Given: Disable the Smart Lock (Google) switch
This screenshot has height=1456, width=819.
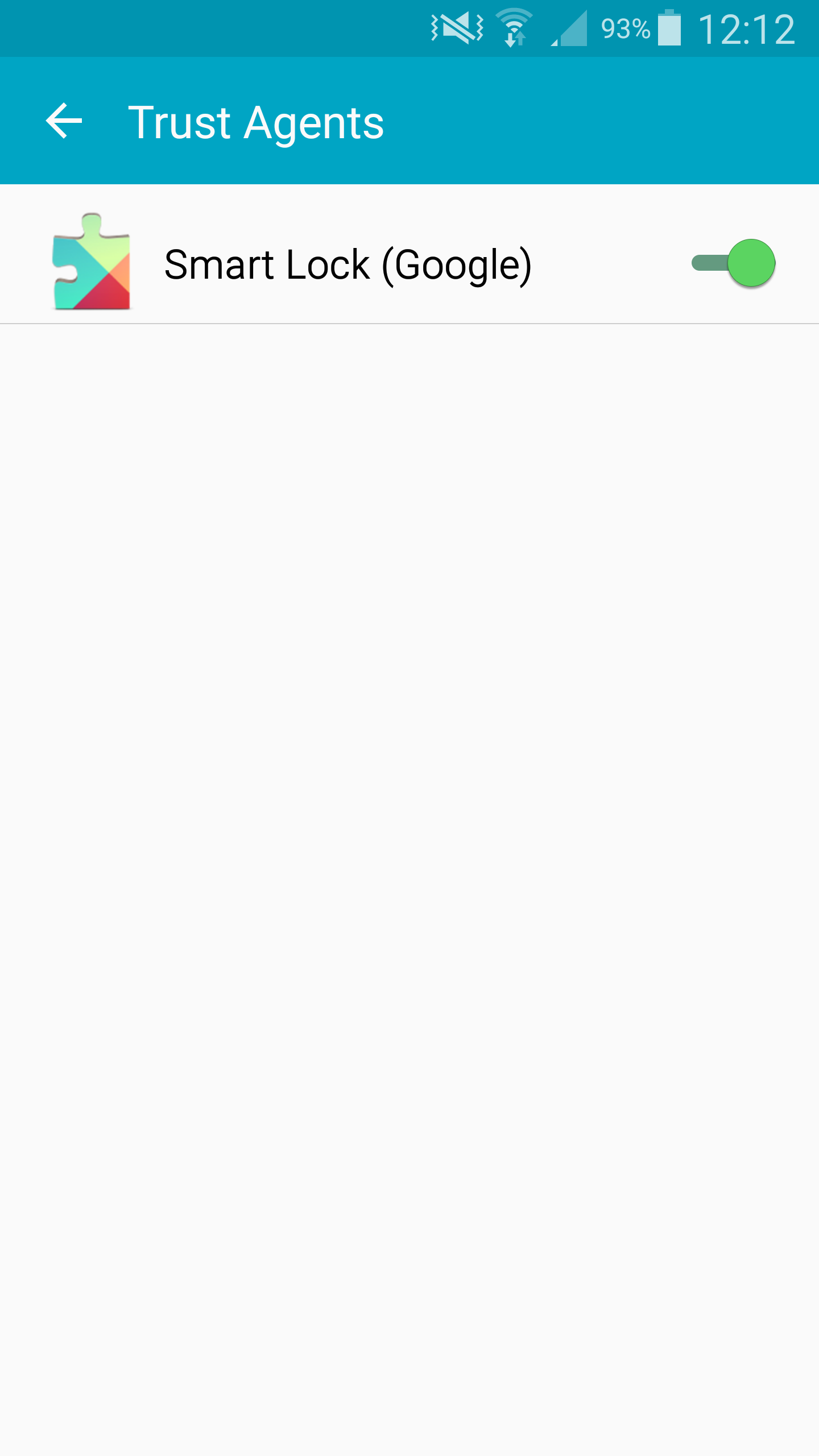Looking at the screenshot, I should [x=733, y=263].
